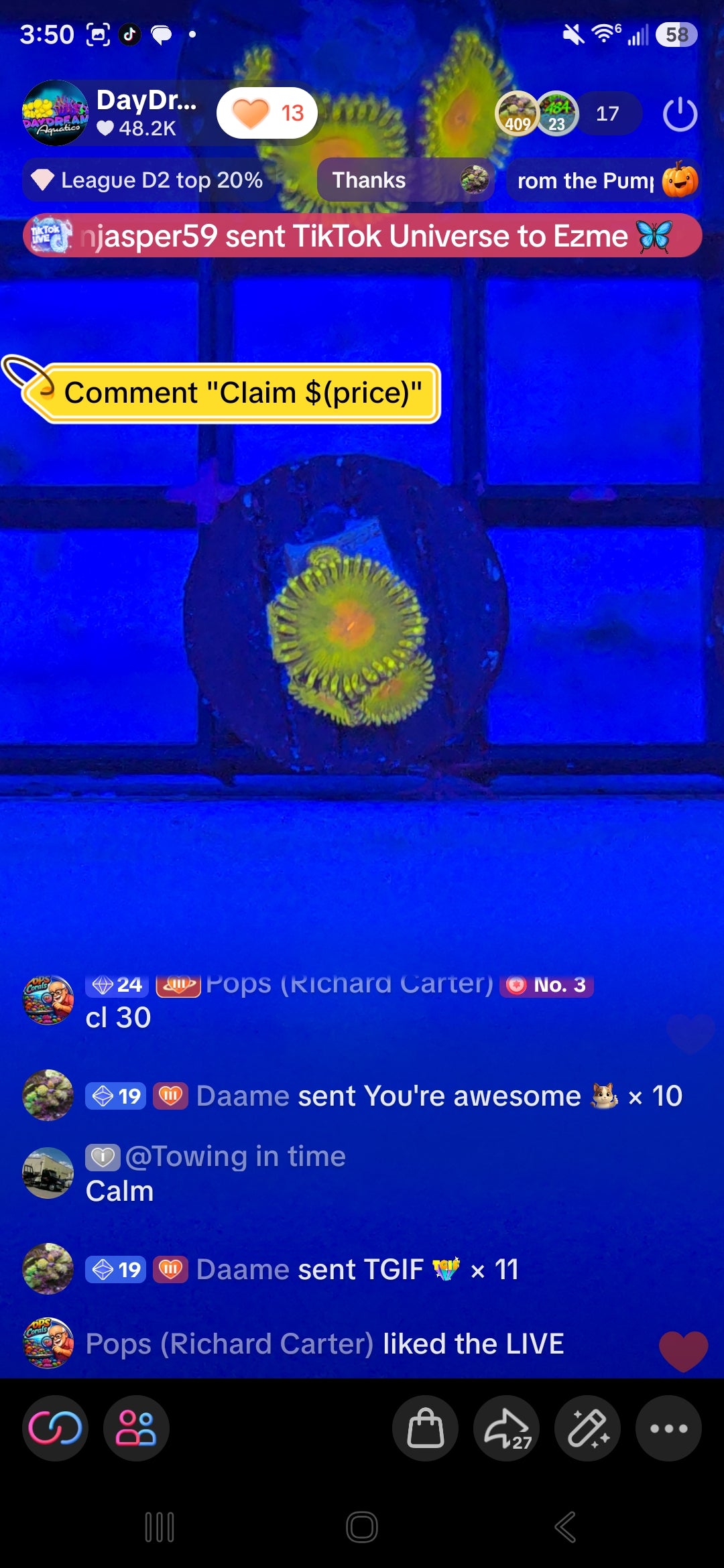Share the LIVE via arrow icon

click(x=507, y=1429)
